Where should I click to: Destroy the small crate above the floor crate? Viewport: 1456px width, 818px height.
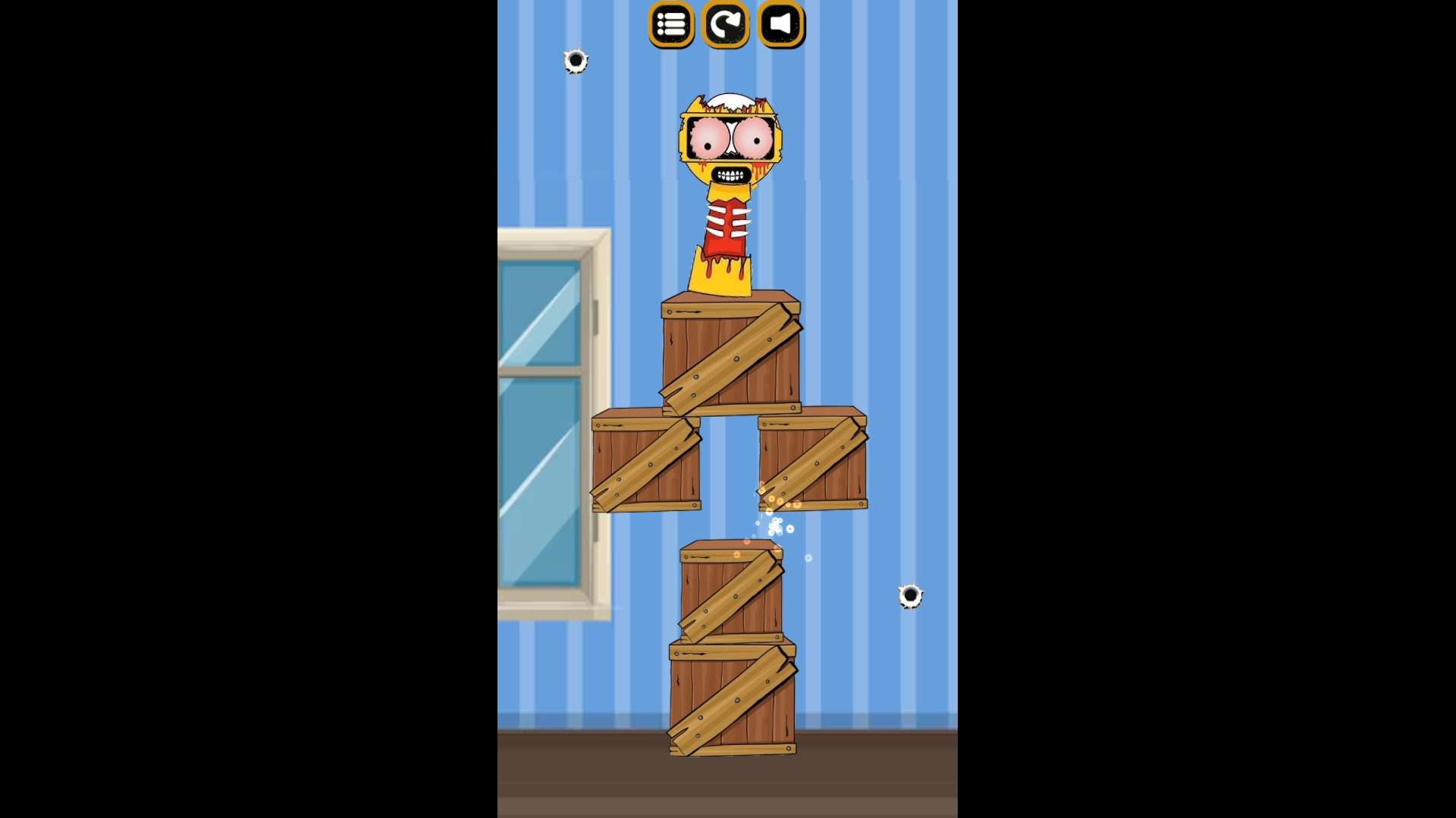click(x=731, y=591)
